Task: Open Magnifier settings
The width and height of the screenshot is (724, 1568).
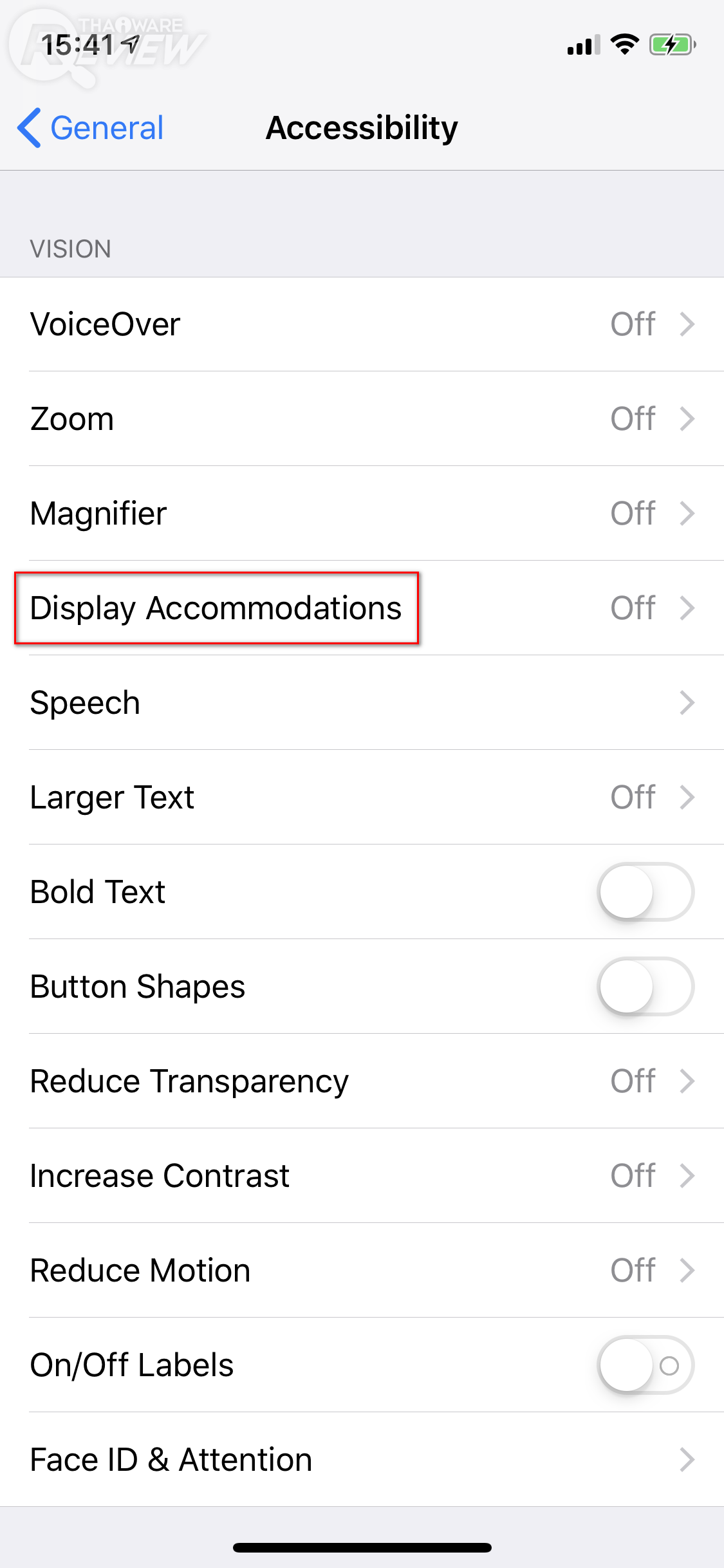Action: coord(362,513)
